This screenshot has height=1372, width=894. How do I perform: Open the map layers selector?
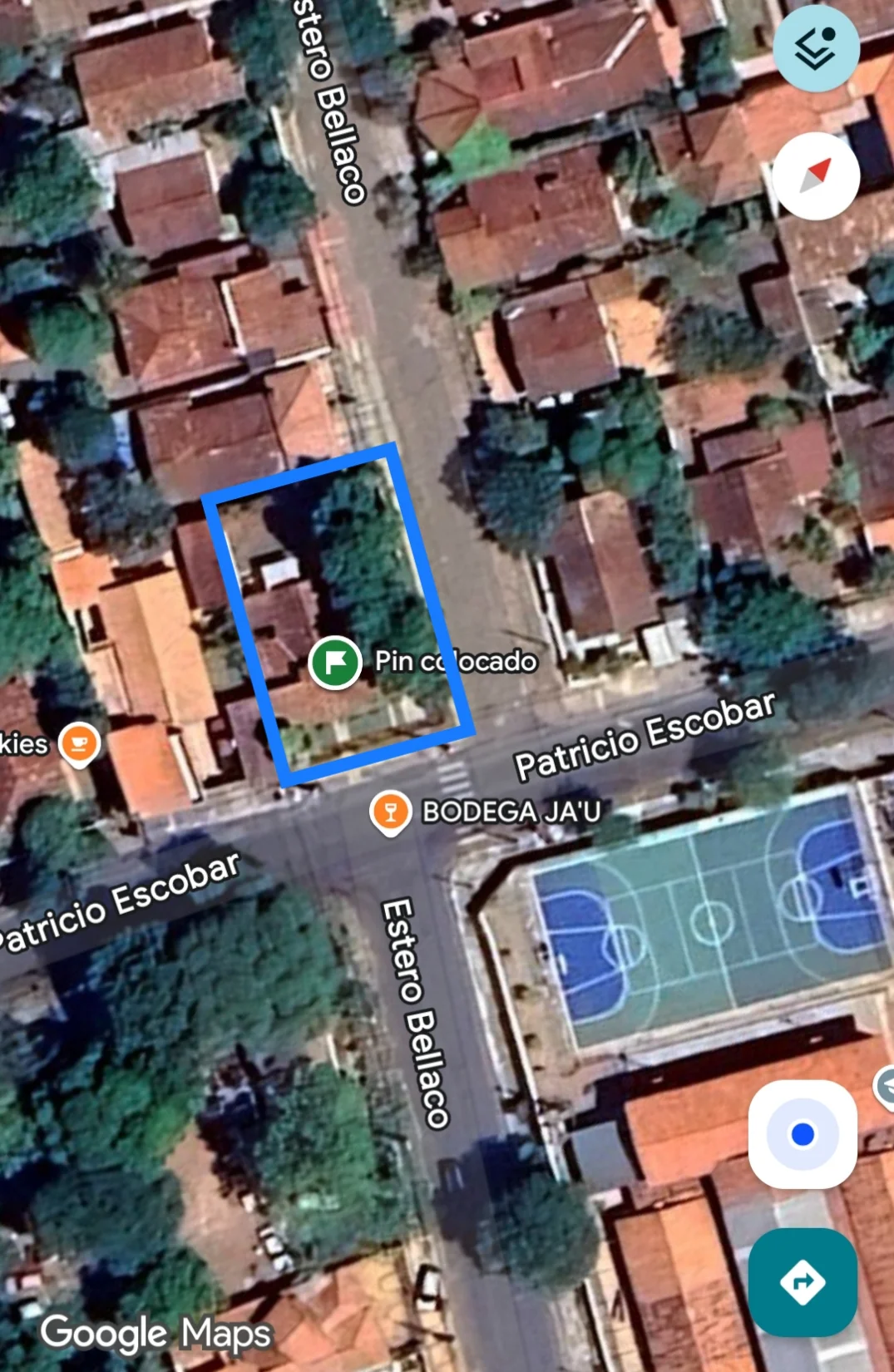click(815, 48)
